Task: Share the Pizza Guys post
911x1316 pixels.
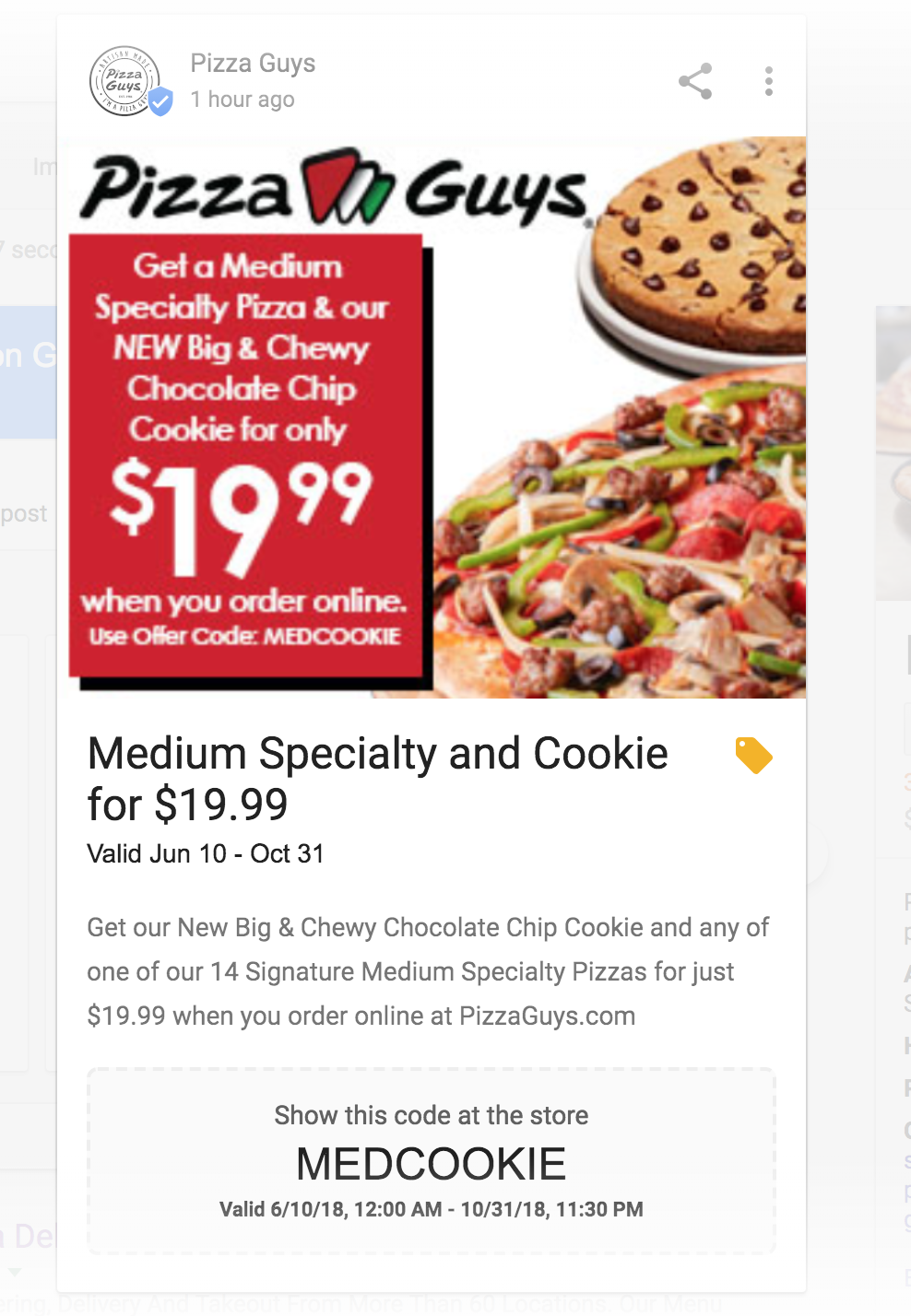Action: [695, 81]
